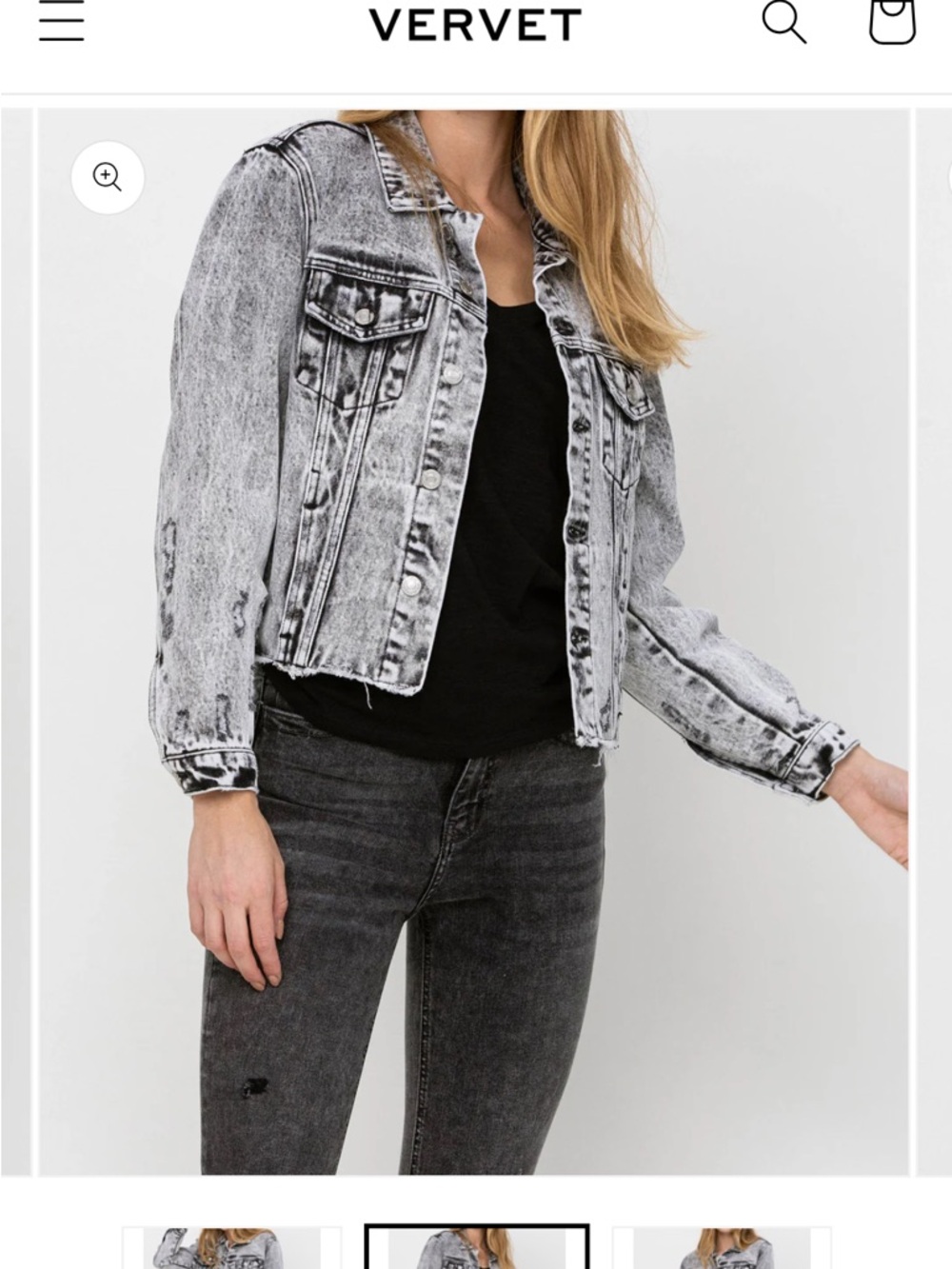Screen dimensions: 952x1269
Task: Go to the homepage via the brand name
Action: 473,24
